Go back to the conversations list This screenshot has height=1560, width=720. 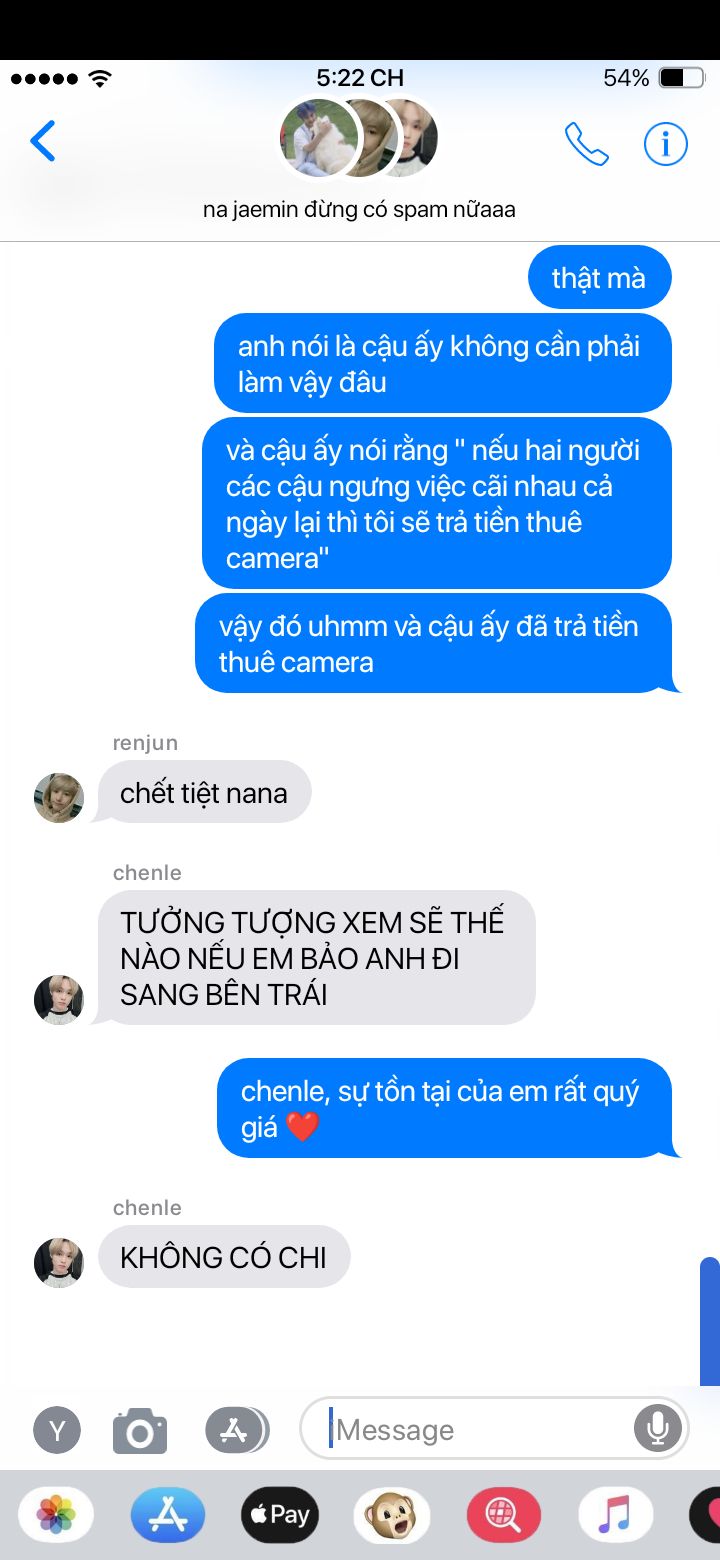43,141
